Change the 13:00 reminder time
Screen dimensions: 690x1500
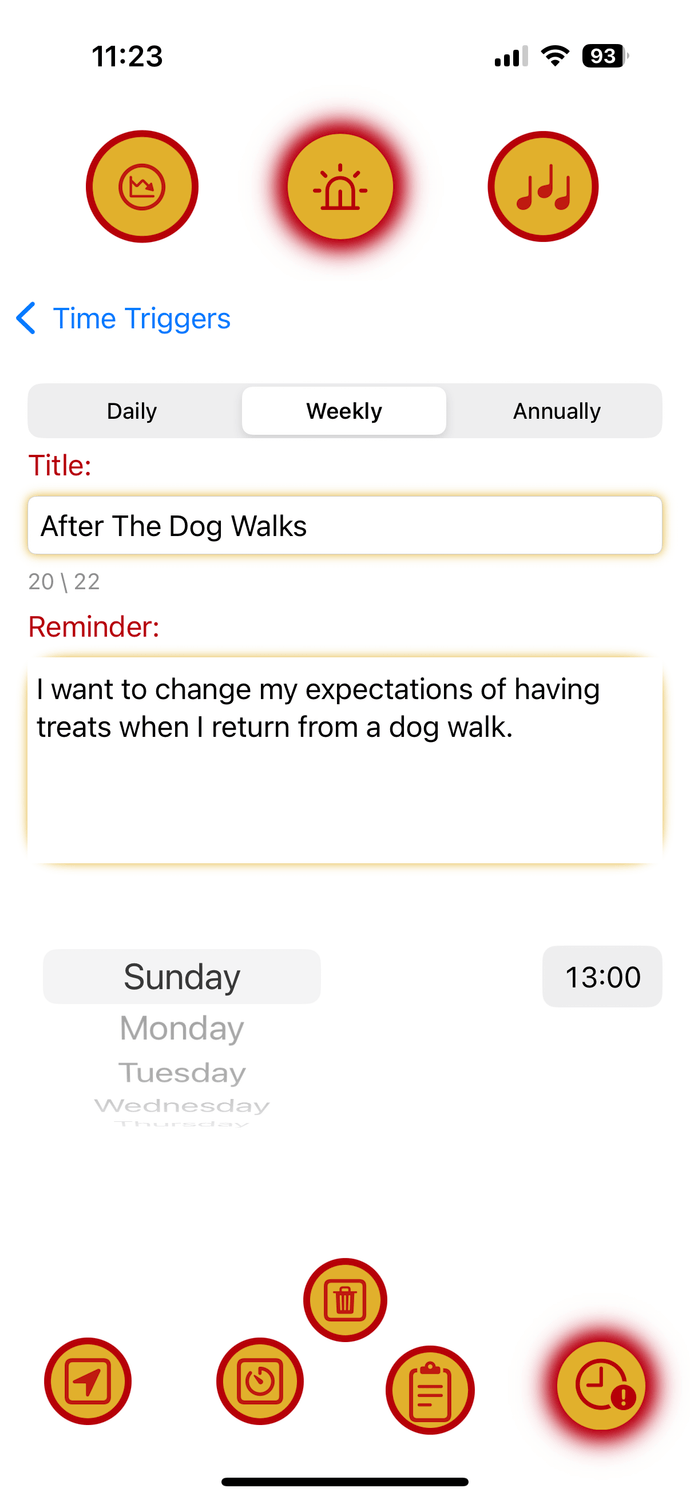pos(602,977)
